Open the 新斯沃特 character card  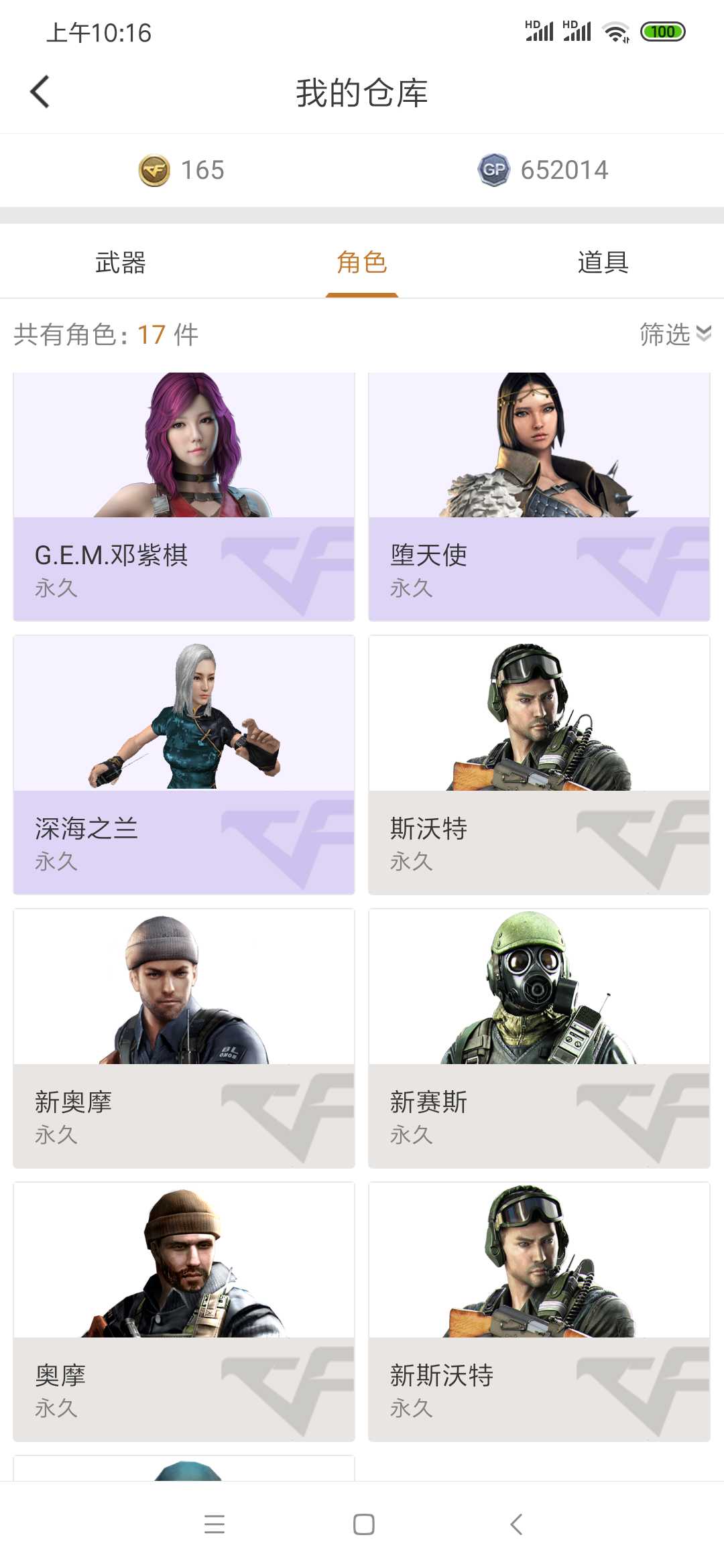(x=539, y=1311)
